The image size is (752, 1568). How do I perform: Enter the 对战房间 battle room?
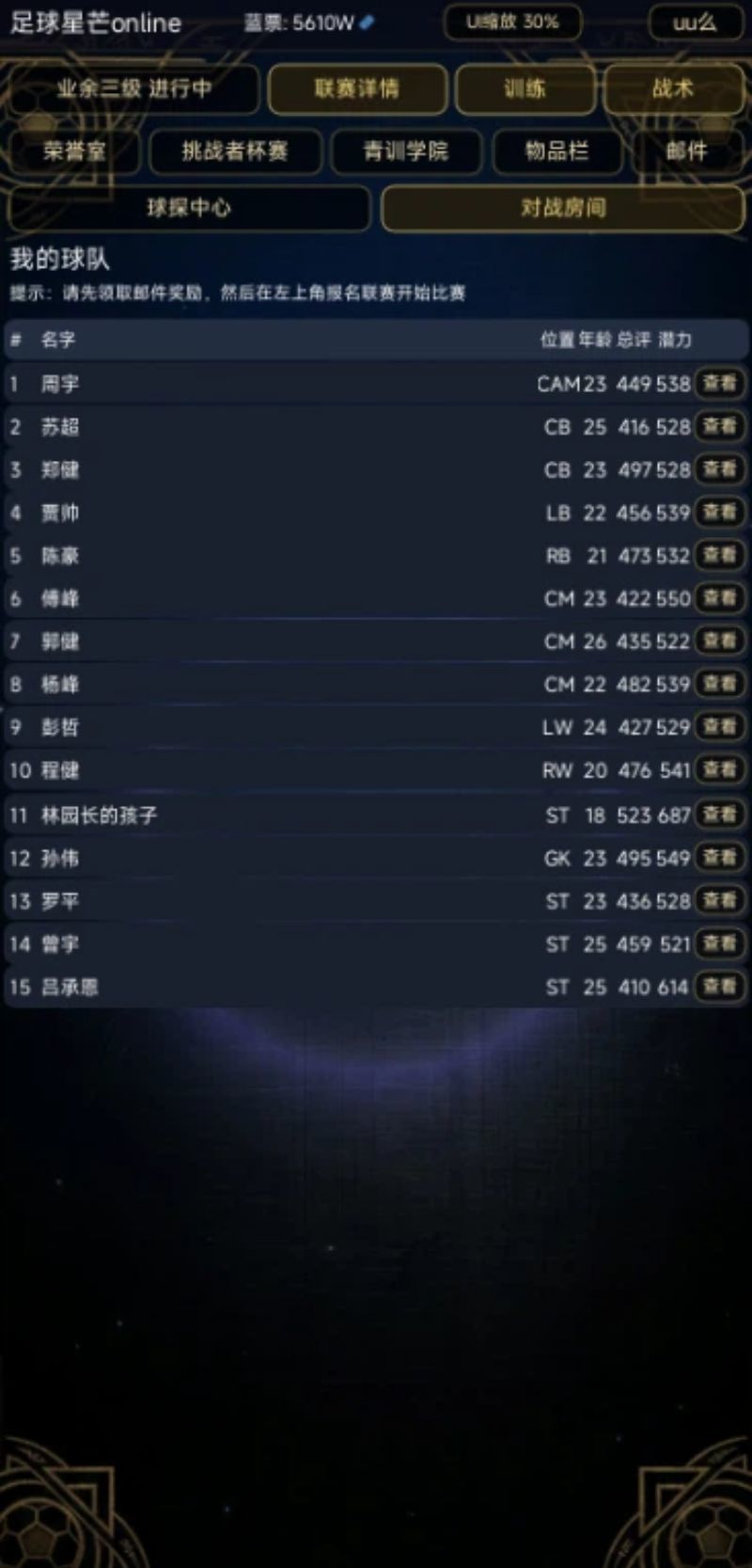click(x=563, y=208)
